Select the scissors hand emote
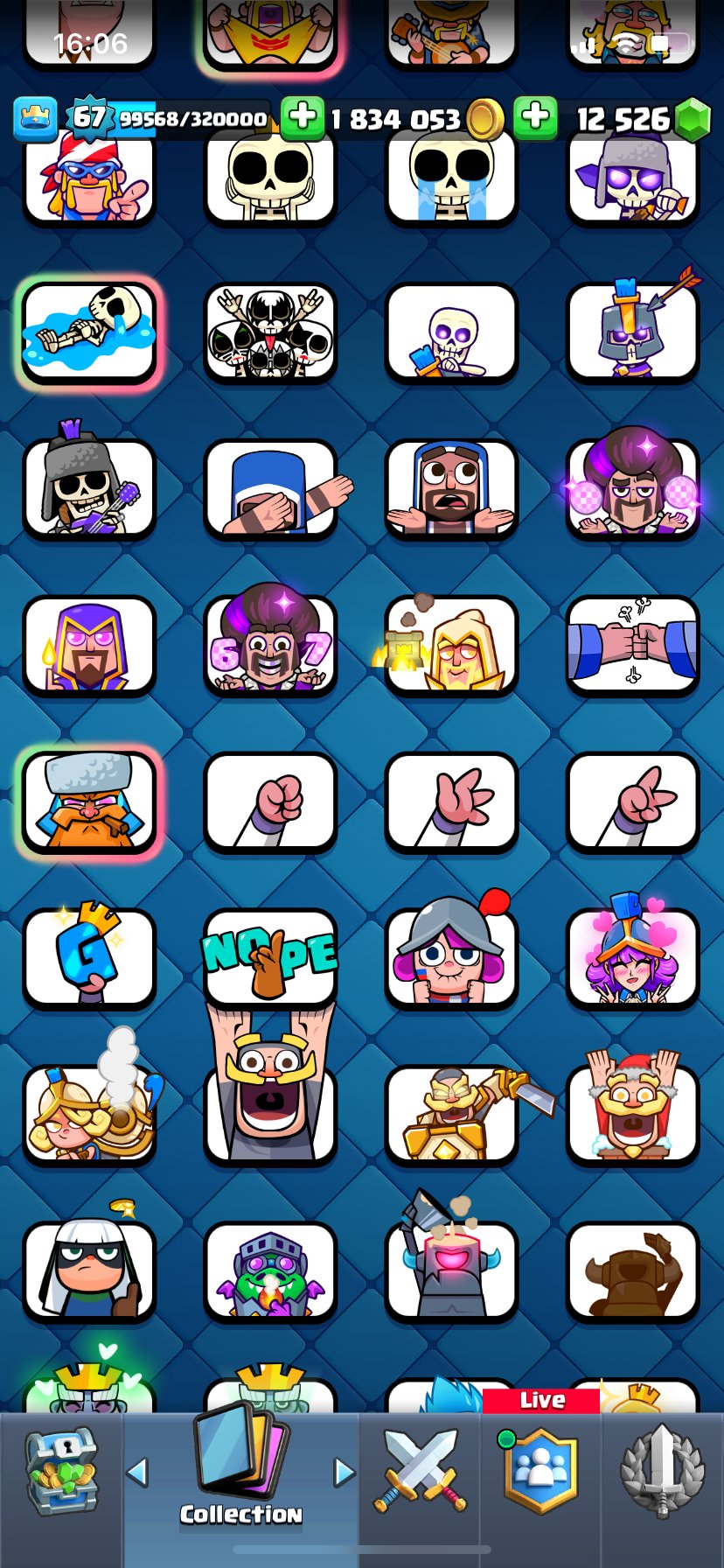This screenshot has height=1568, width=724. point(632,801)
